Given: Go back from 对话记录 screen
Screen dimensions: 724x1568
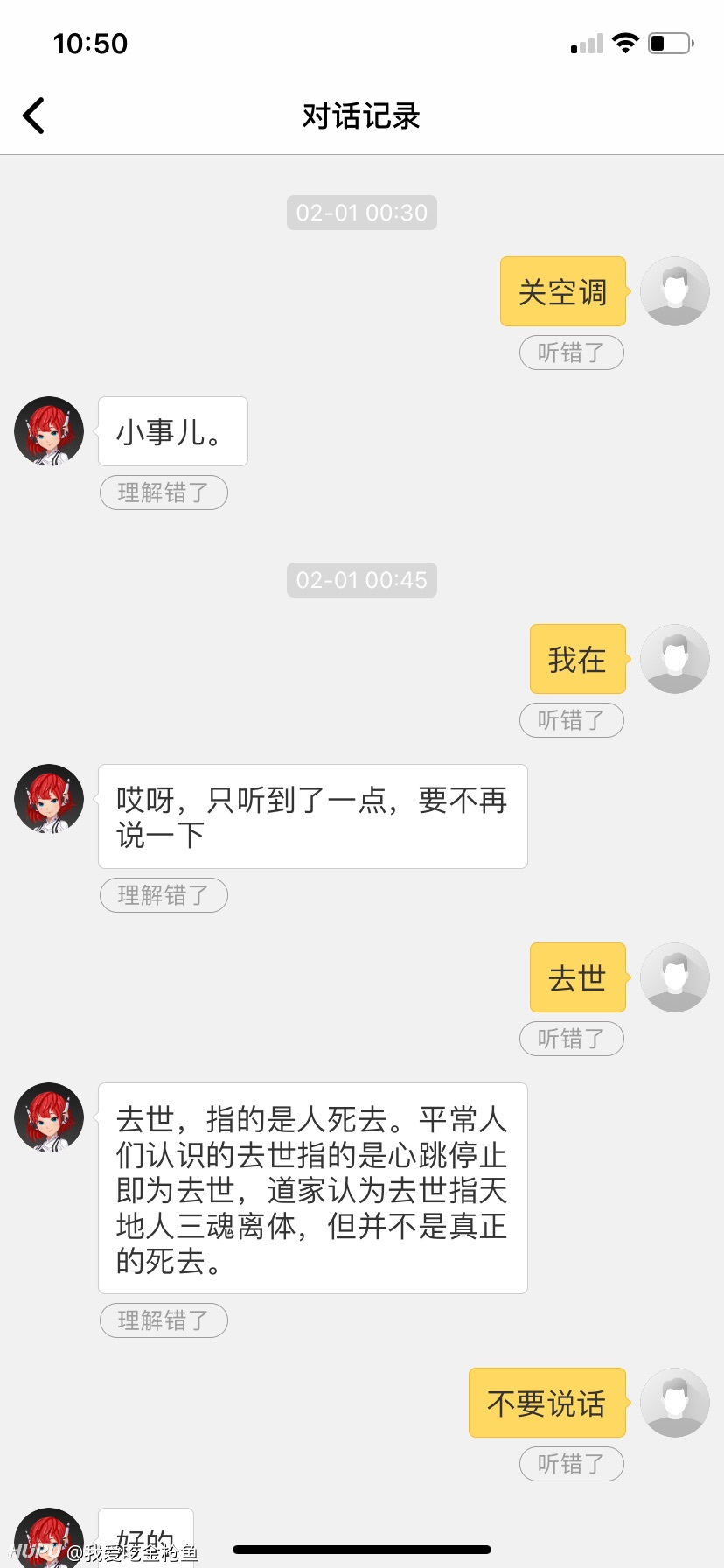Looking at the screenshot, I should click(33, 115).
